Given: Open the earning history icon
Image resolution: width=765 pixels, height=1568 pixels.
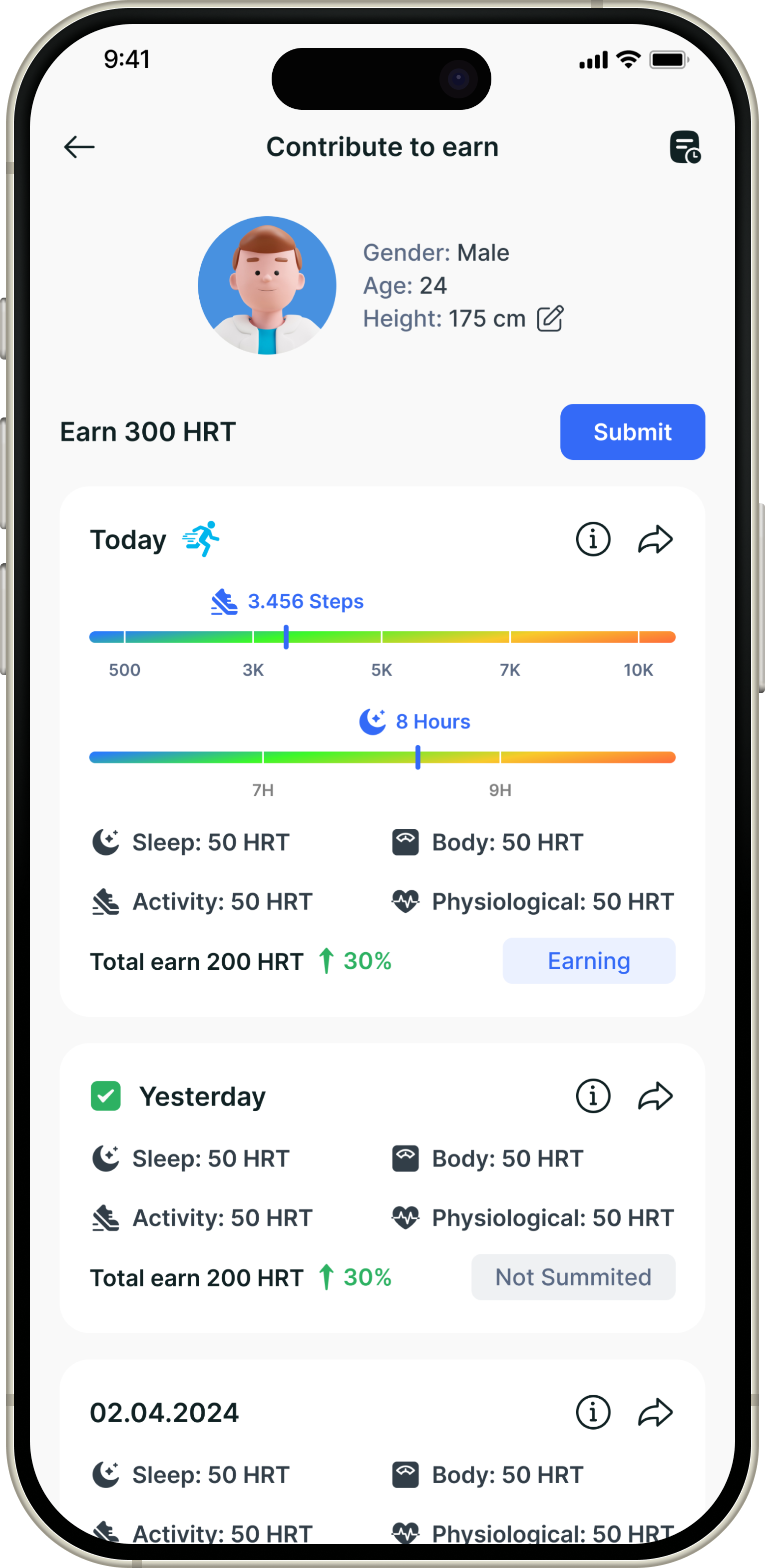Looking at the screenshot, I should click(x=685, y=147).
